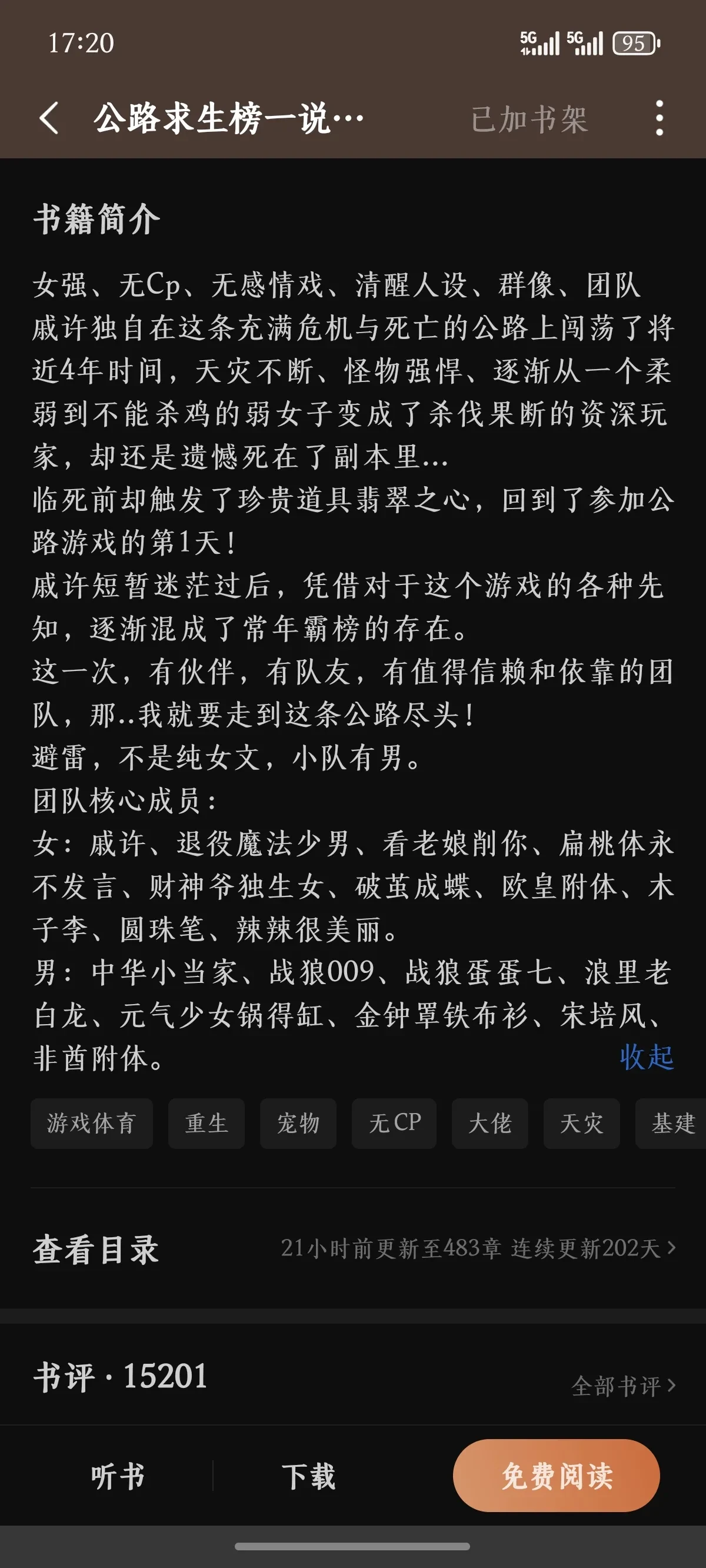
Task: View 全部书评 all book reviews
Action: tap(623, 1386)
